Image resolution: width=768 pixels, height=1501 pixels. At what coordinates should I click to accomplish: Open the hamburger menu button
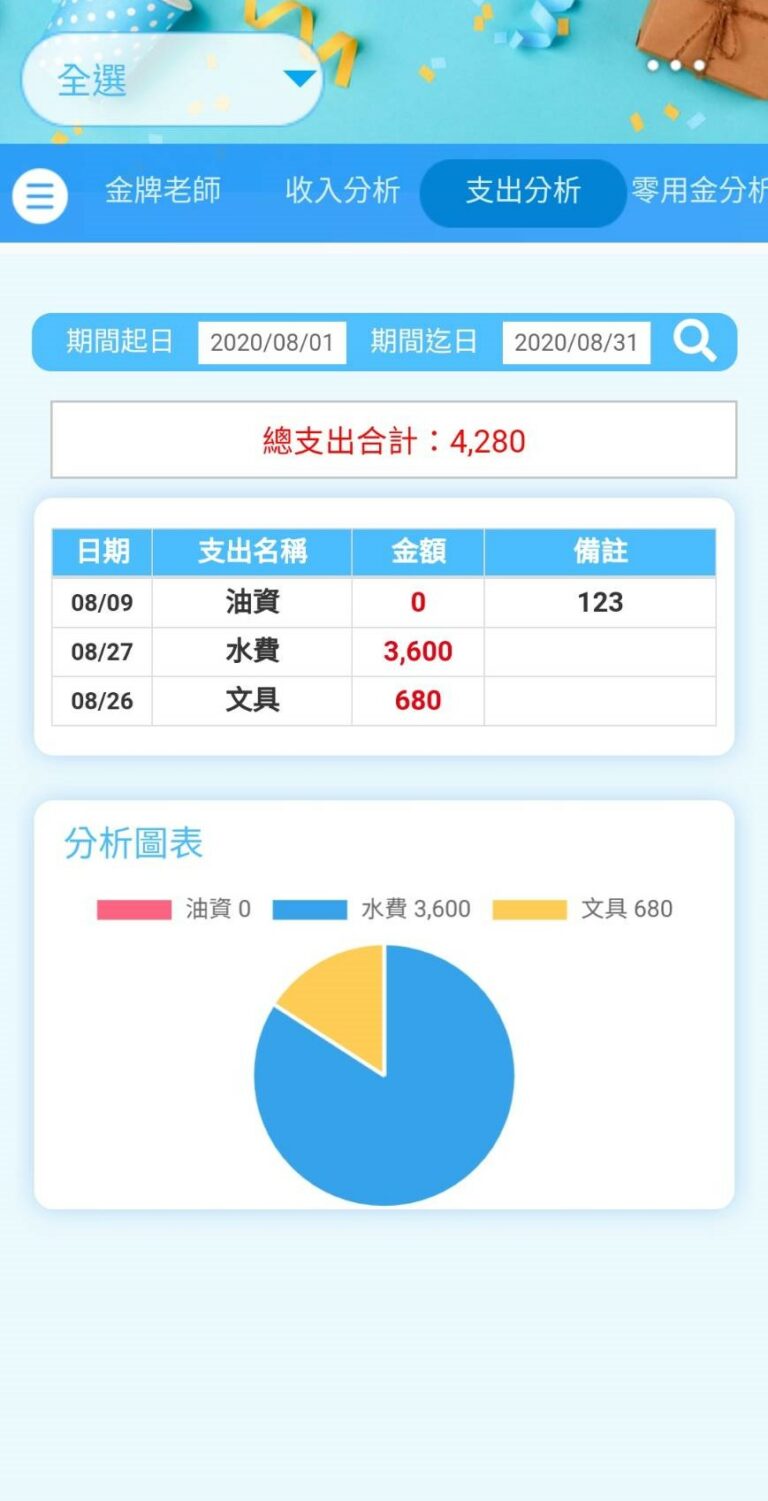tap(40, 195)
